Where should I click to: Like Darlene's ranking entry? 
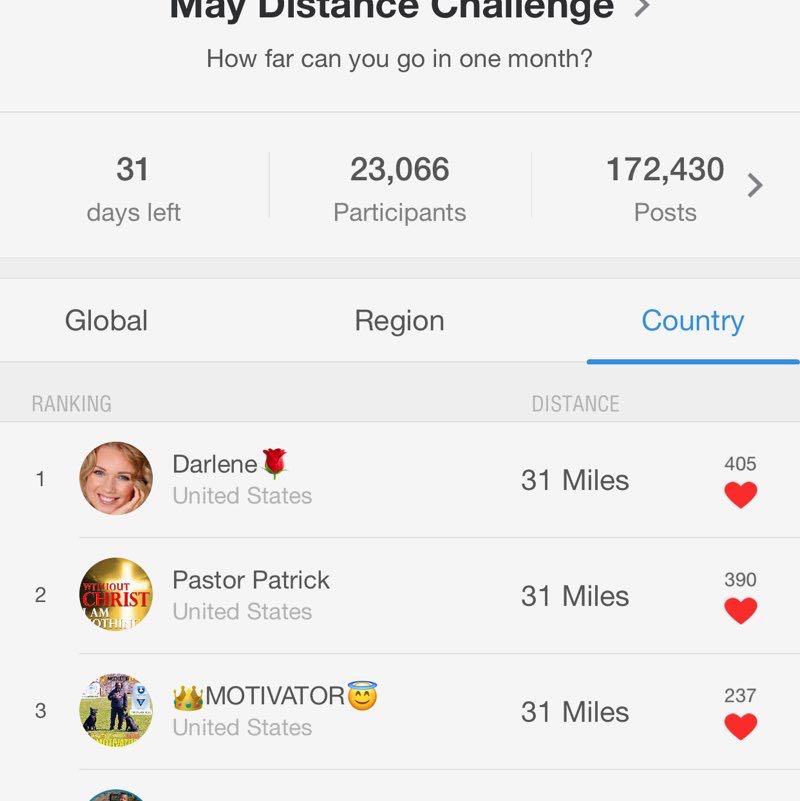740,494
